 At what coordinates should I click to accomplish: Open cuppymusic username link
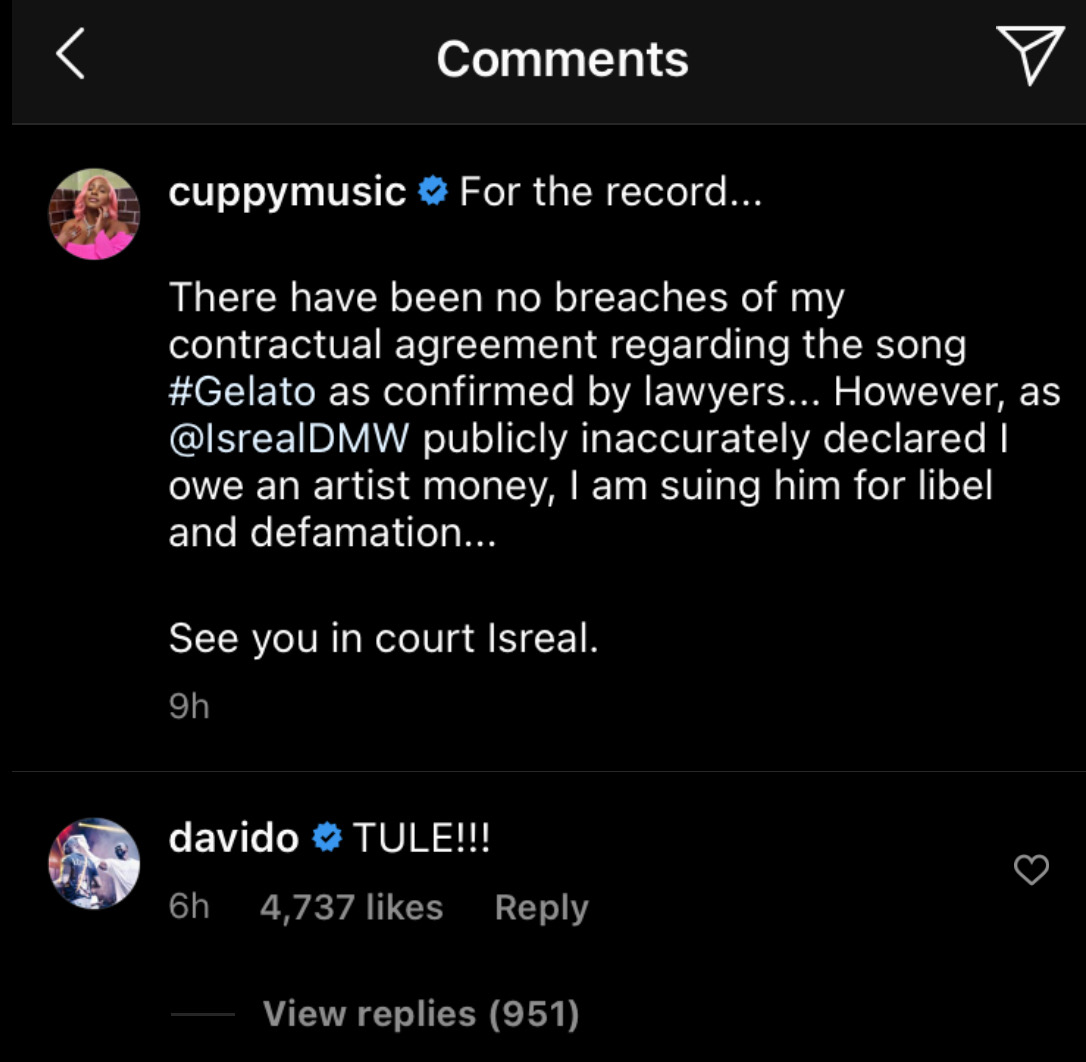pos(287,191)
